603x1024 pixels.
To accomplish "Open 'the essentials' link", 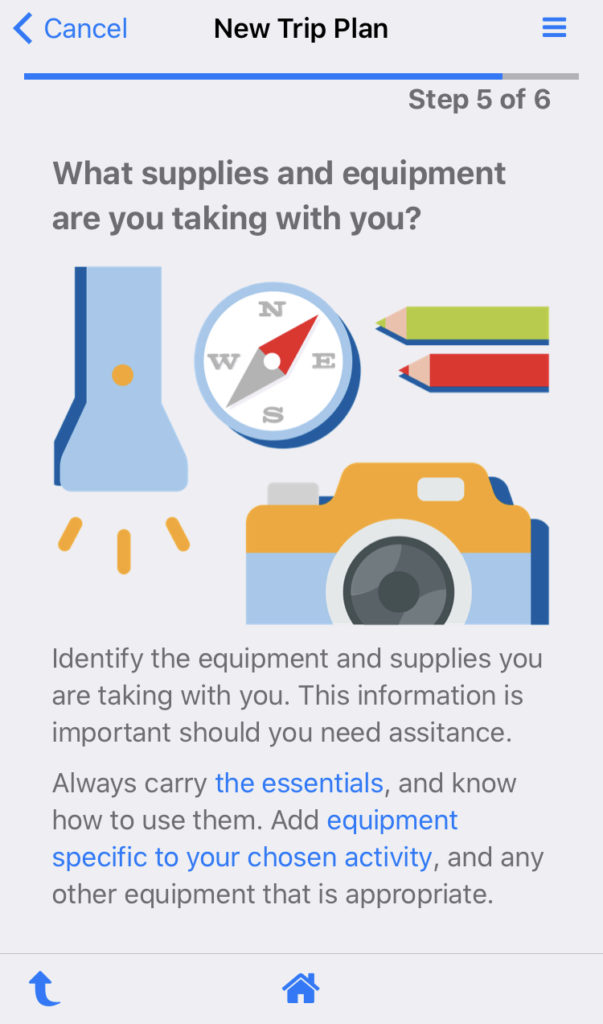I will [299, 782].
